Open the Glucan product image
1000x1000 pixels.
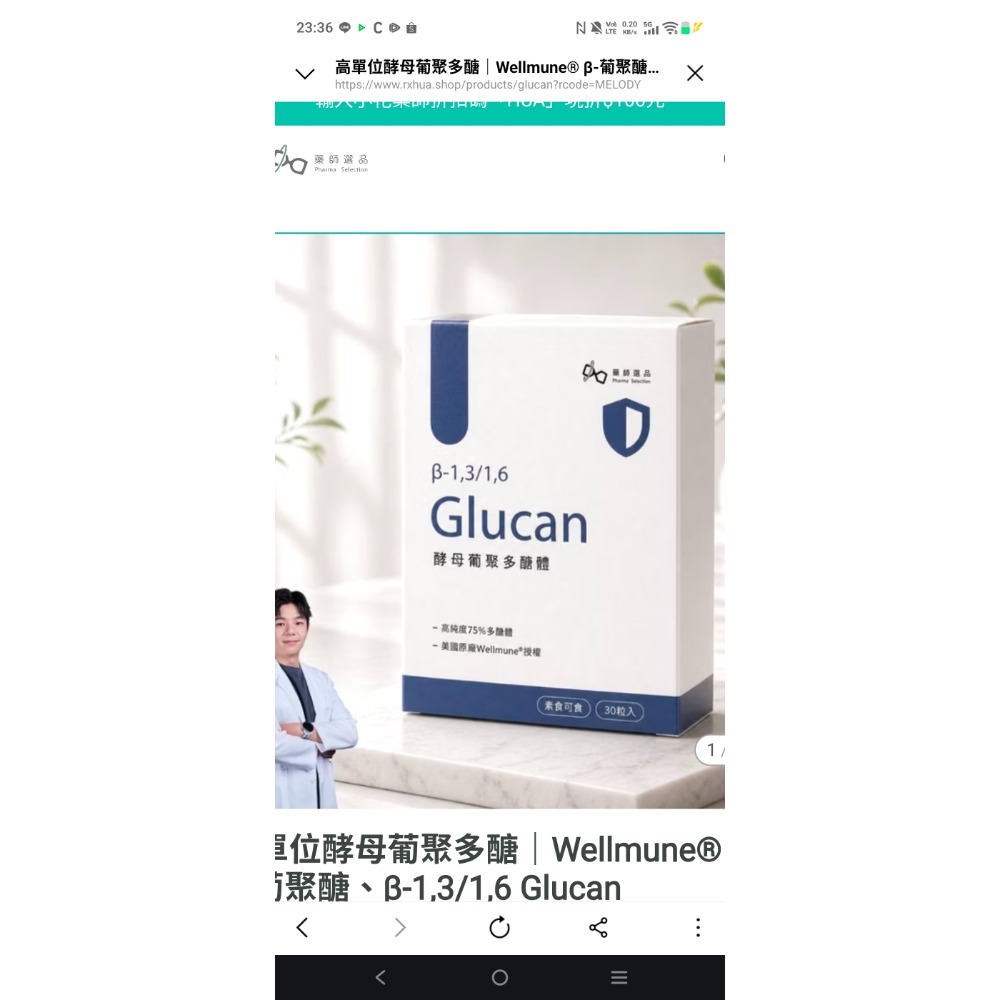[x=499, y=521]
